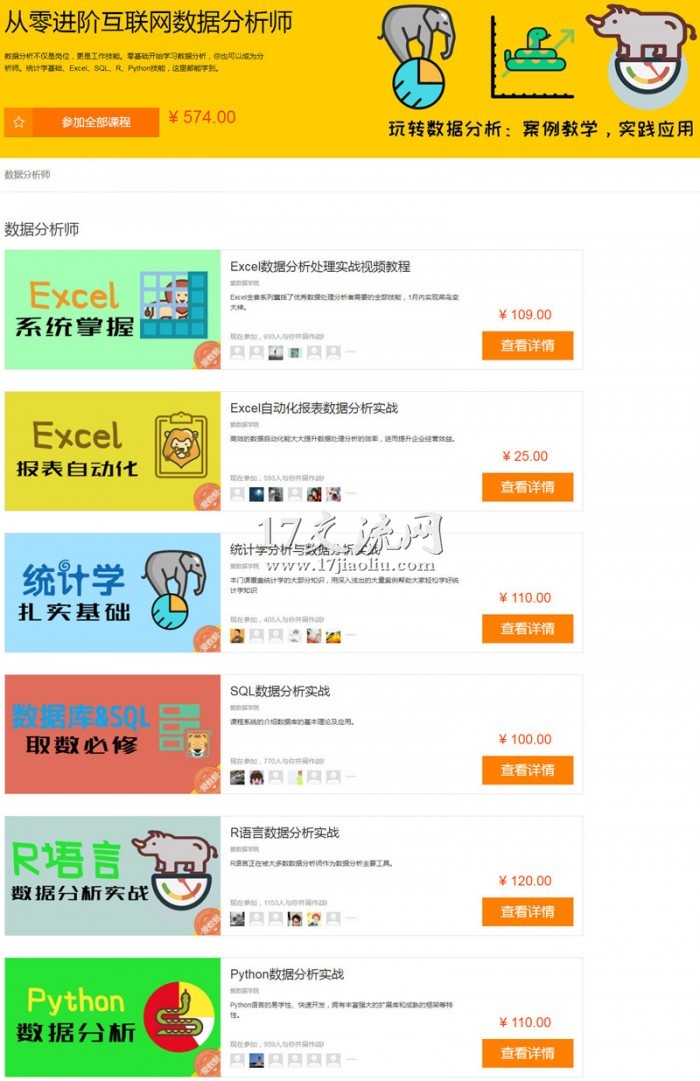View details of the ¥109.00 Excel course
Screen dimensions: 700x1081
(527, 346)
